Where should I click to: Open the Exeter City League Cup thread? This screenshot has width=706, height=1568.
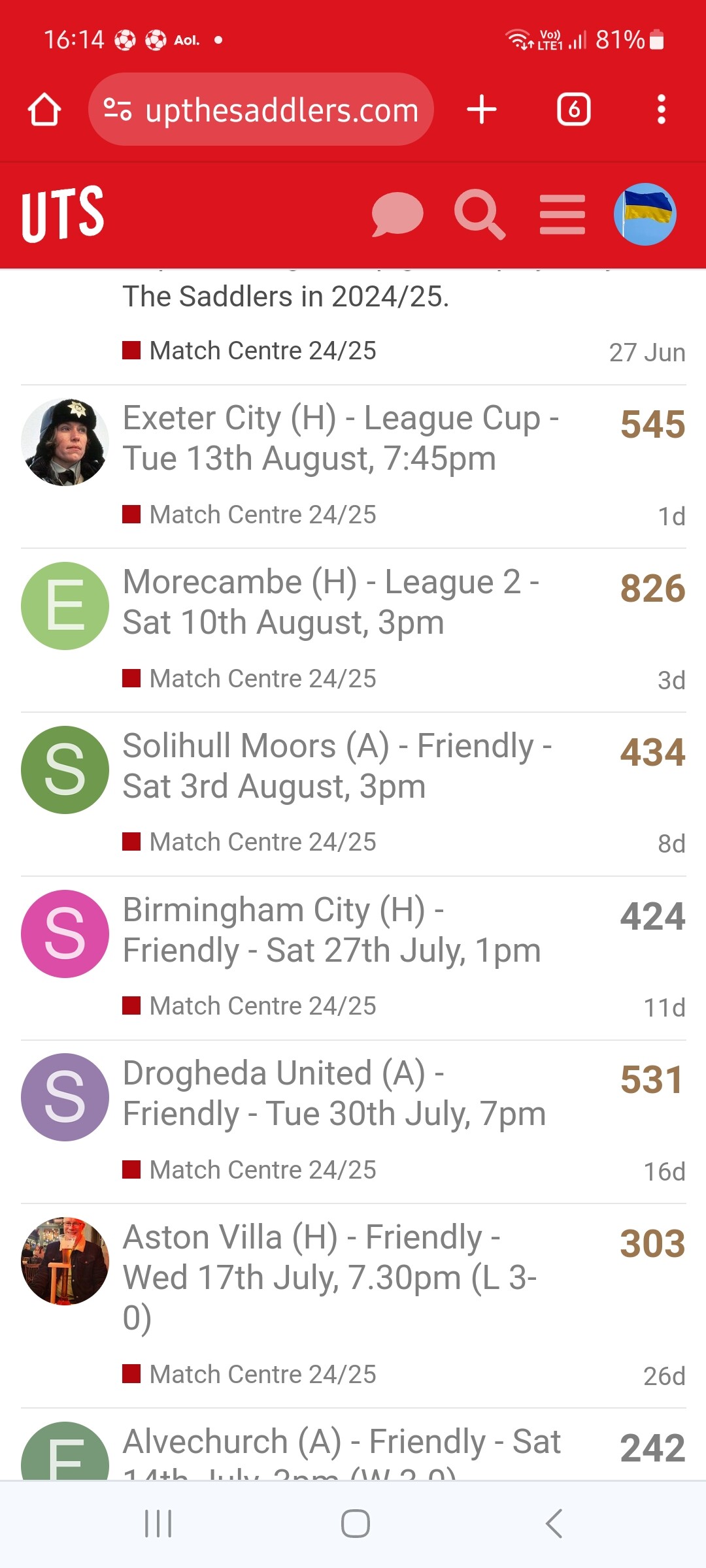tap(341, 438)
